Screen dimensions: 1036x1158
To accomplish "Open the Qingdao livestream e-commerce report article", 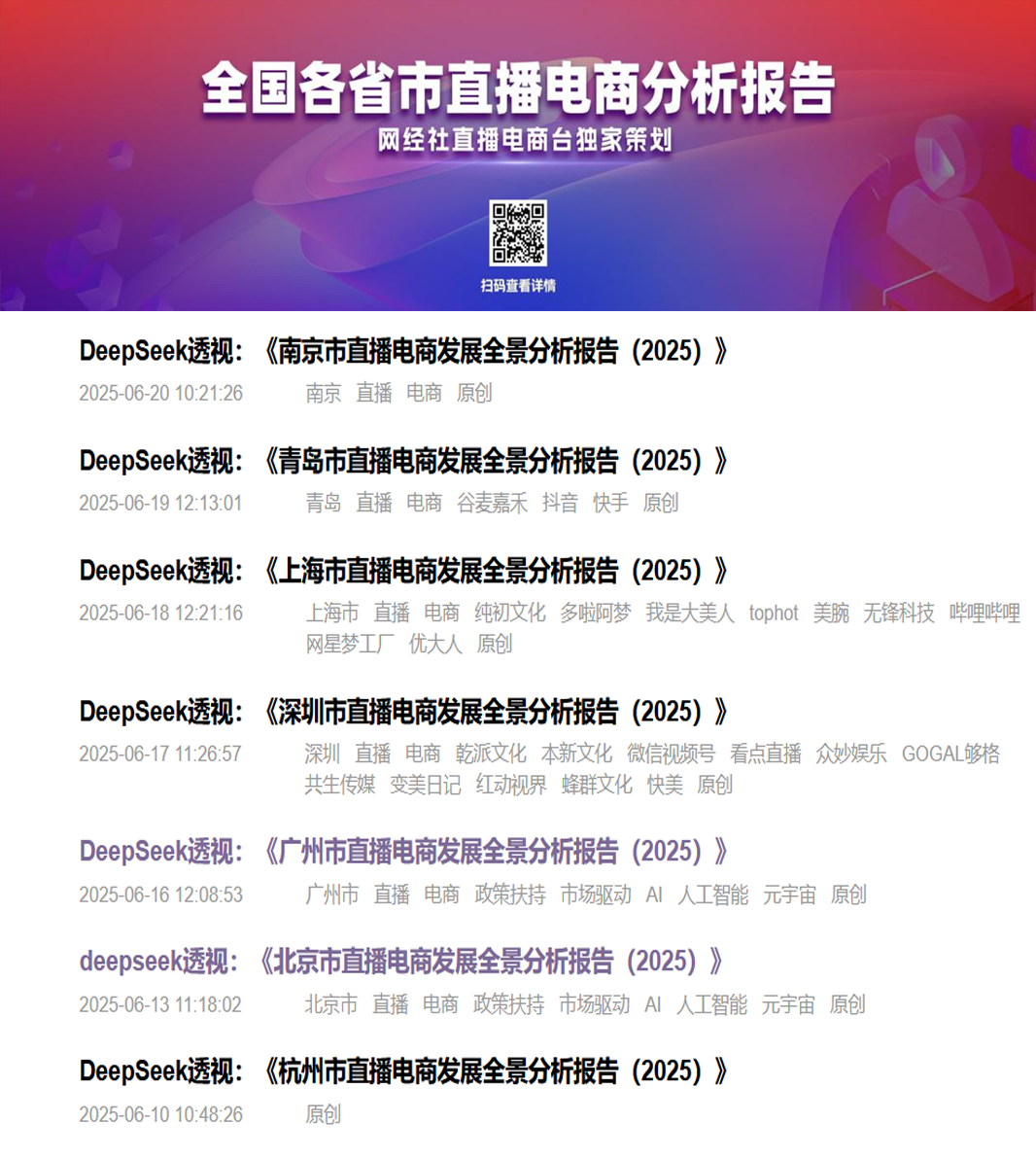I will pyautogui.click(x=403, y=461).
